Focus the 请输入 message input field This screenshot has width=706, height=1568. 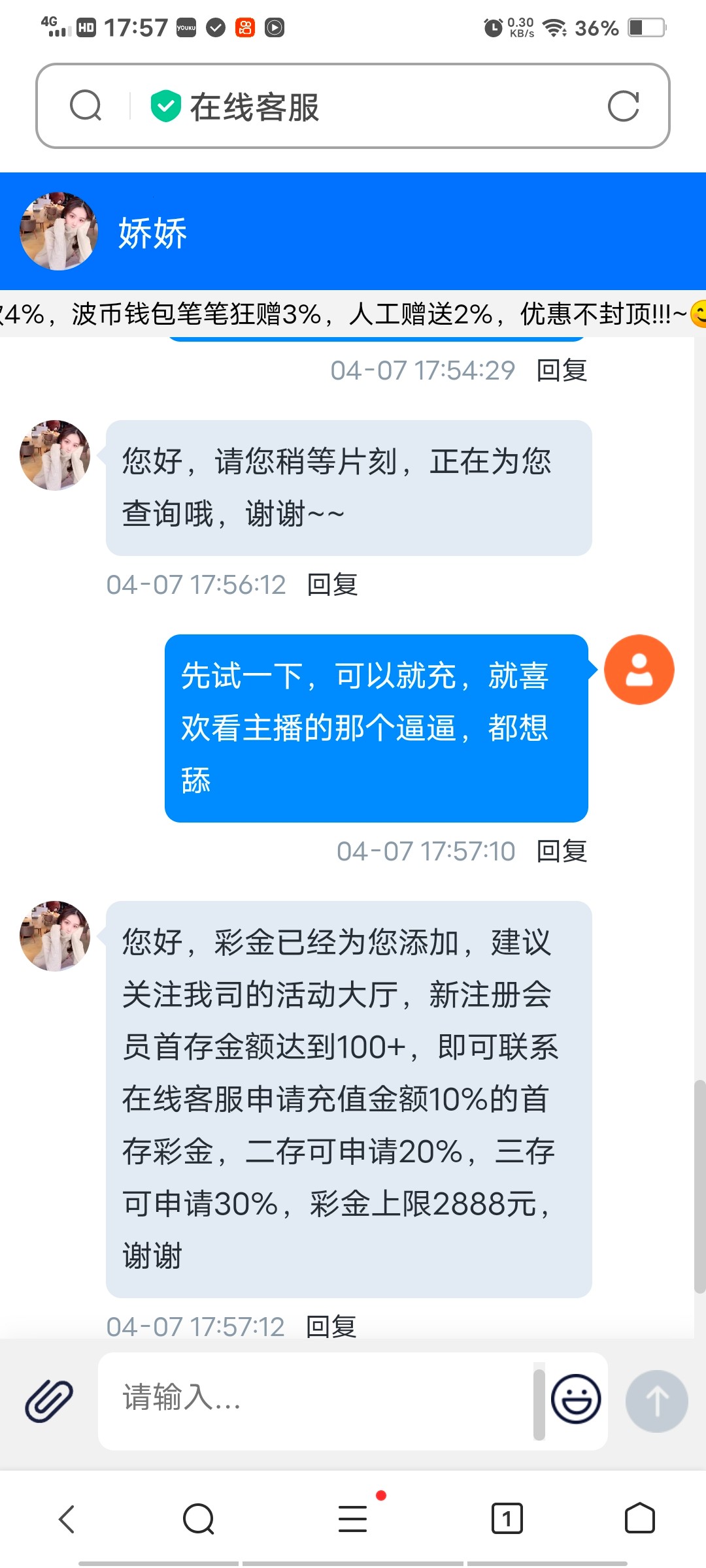click(314, 1399)
